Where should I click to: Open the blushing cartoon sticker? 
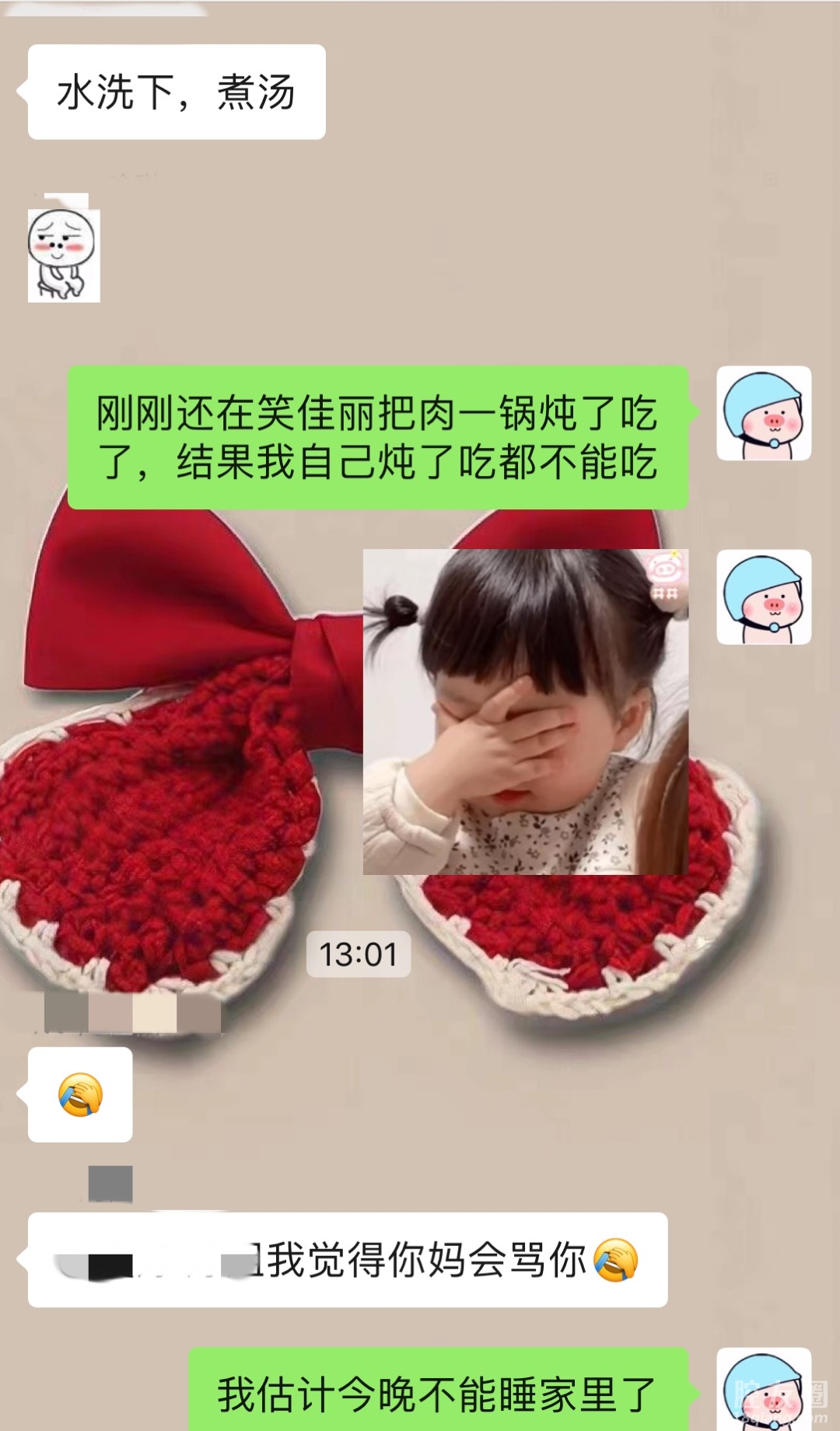64,255
